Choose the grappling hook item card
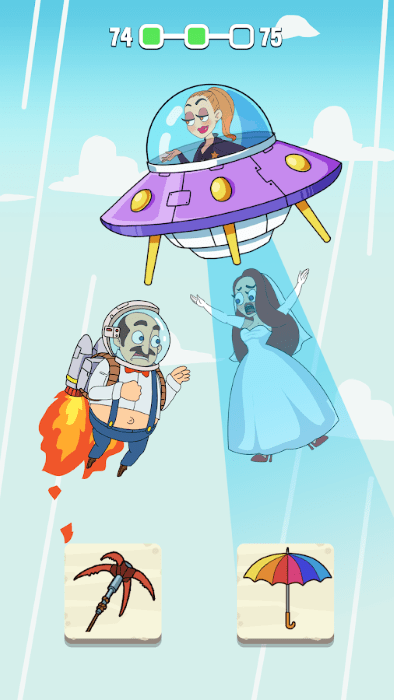 click(113, 594)
